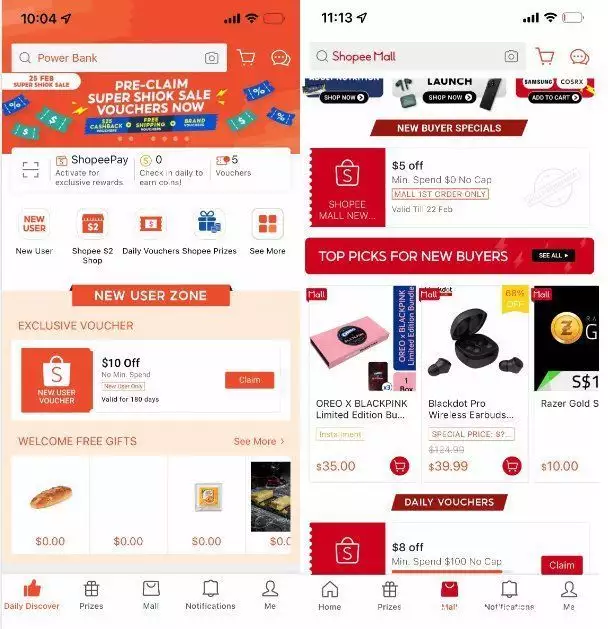Open Blackdot Pro Wireless Earbuds product

pos(474,380)
